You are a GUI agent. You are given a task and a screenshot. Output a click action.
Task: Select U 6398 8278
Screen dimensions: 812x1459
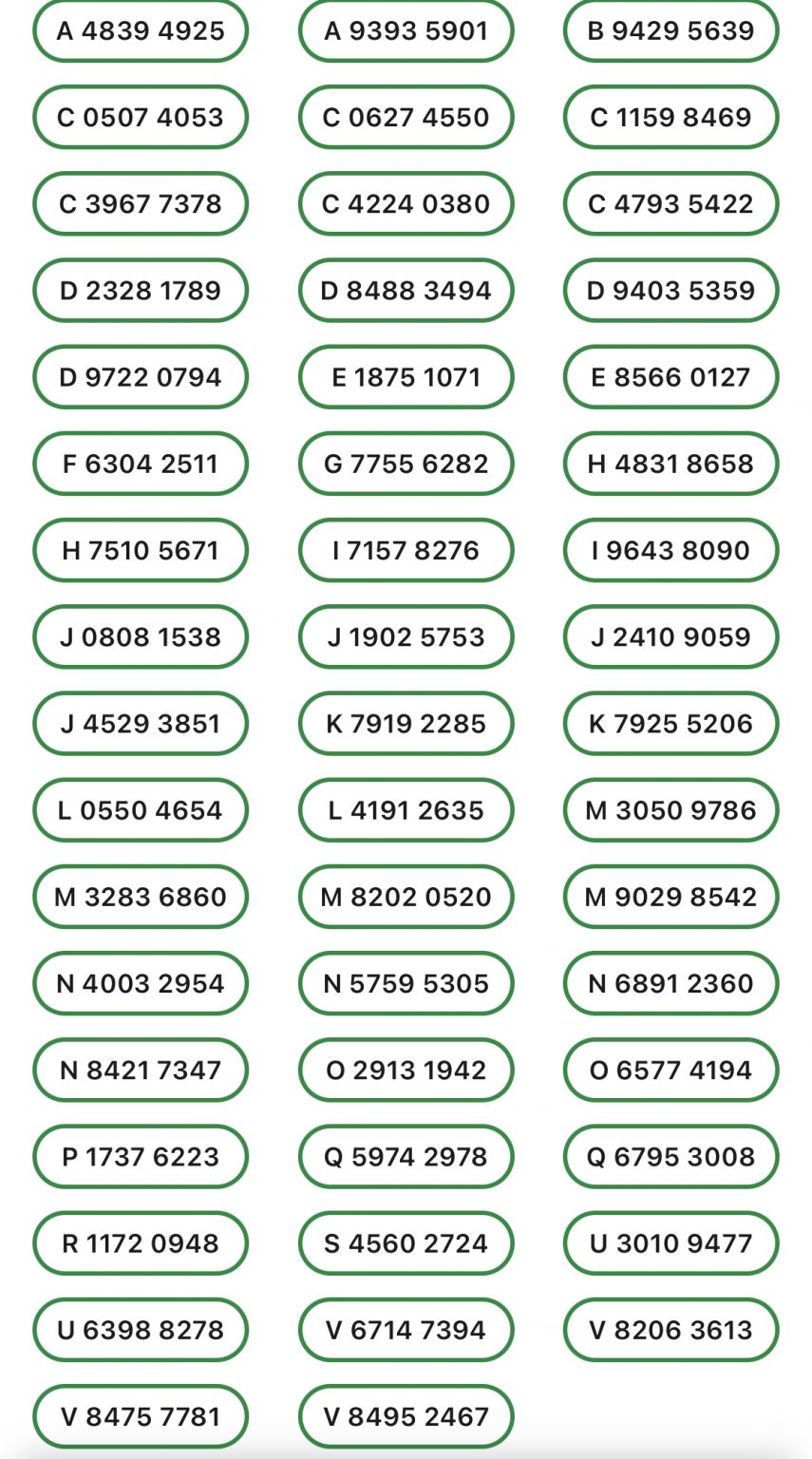tap(141, 1329)
